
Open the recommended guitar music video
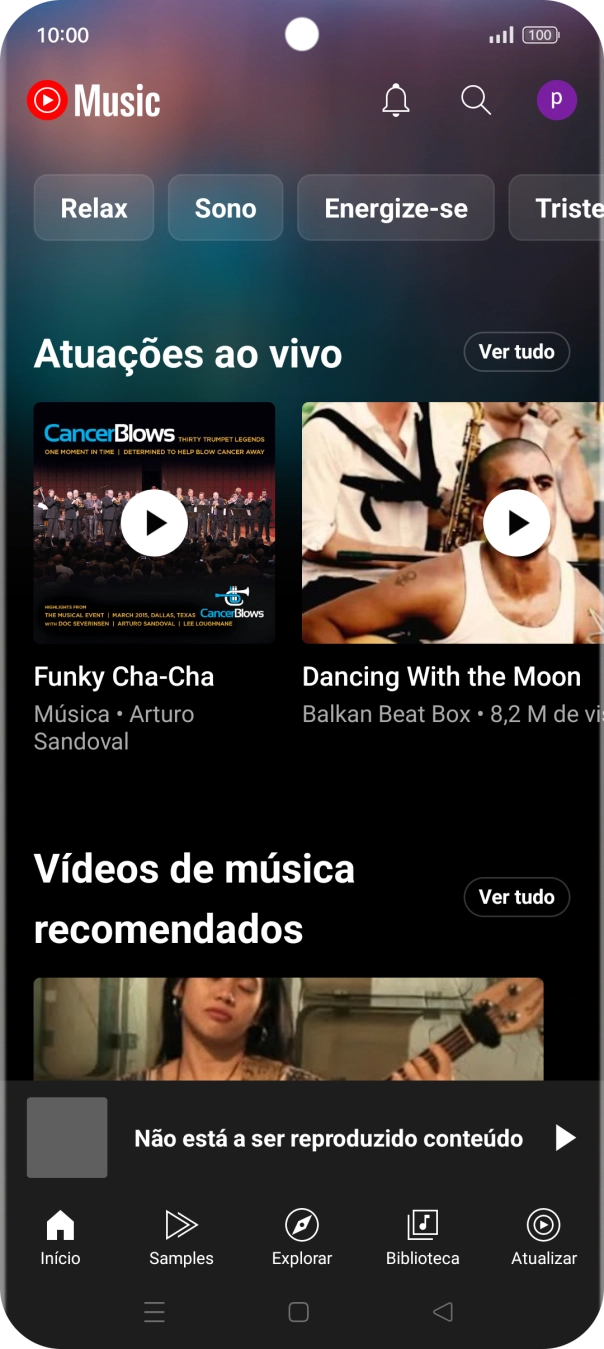(x=288, y=1028)
